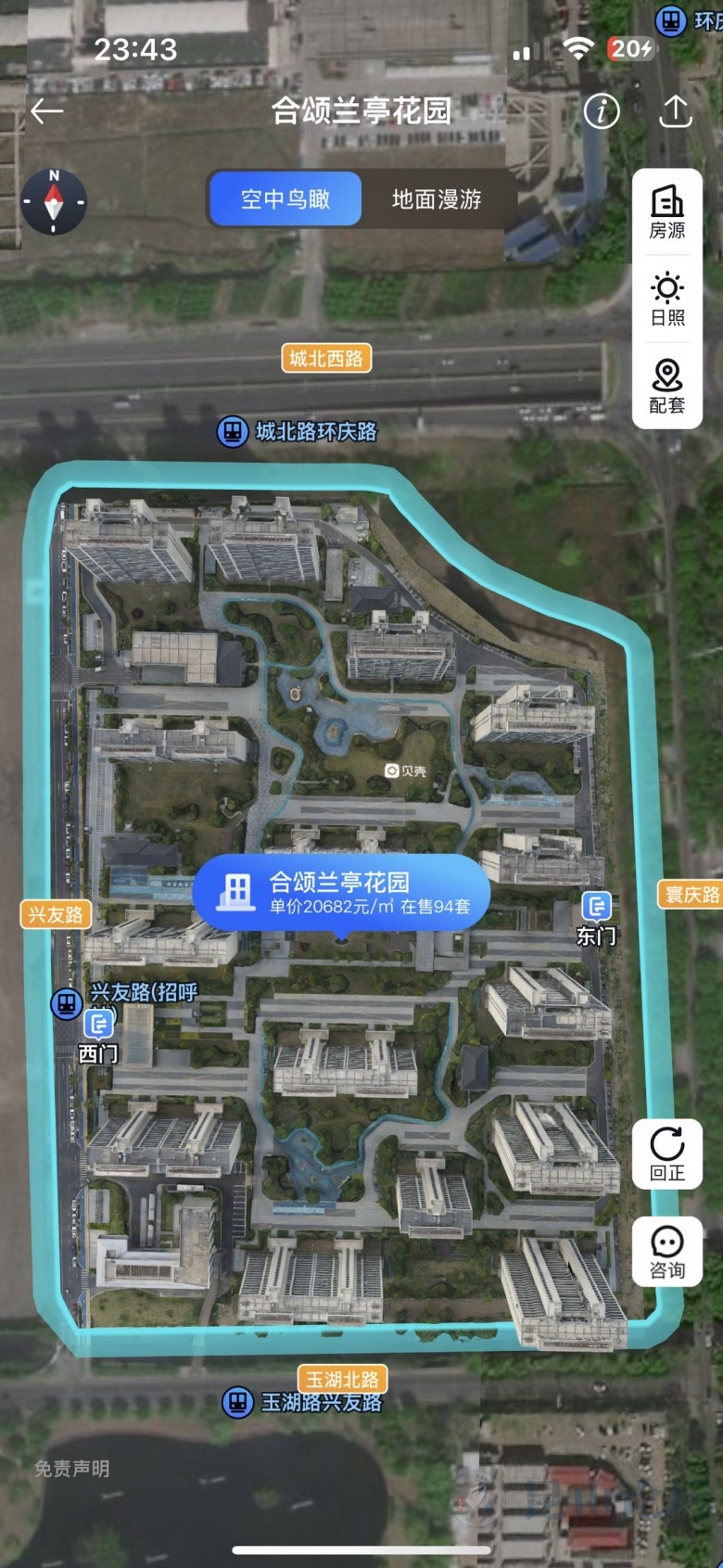Show 日照 sunlight analysis
The height and width of the screenshot is (1568, 723).
pos(667,300)
